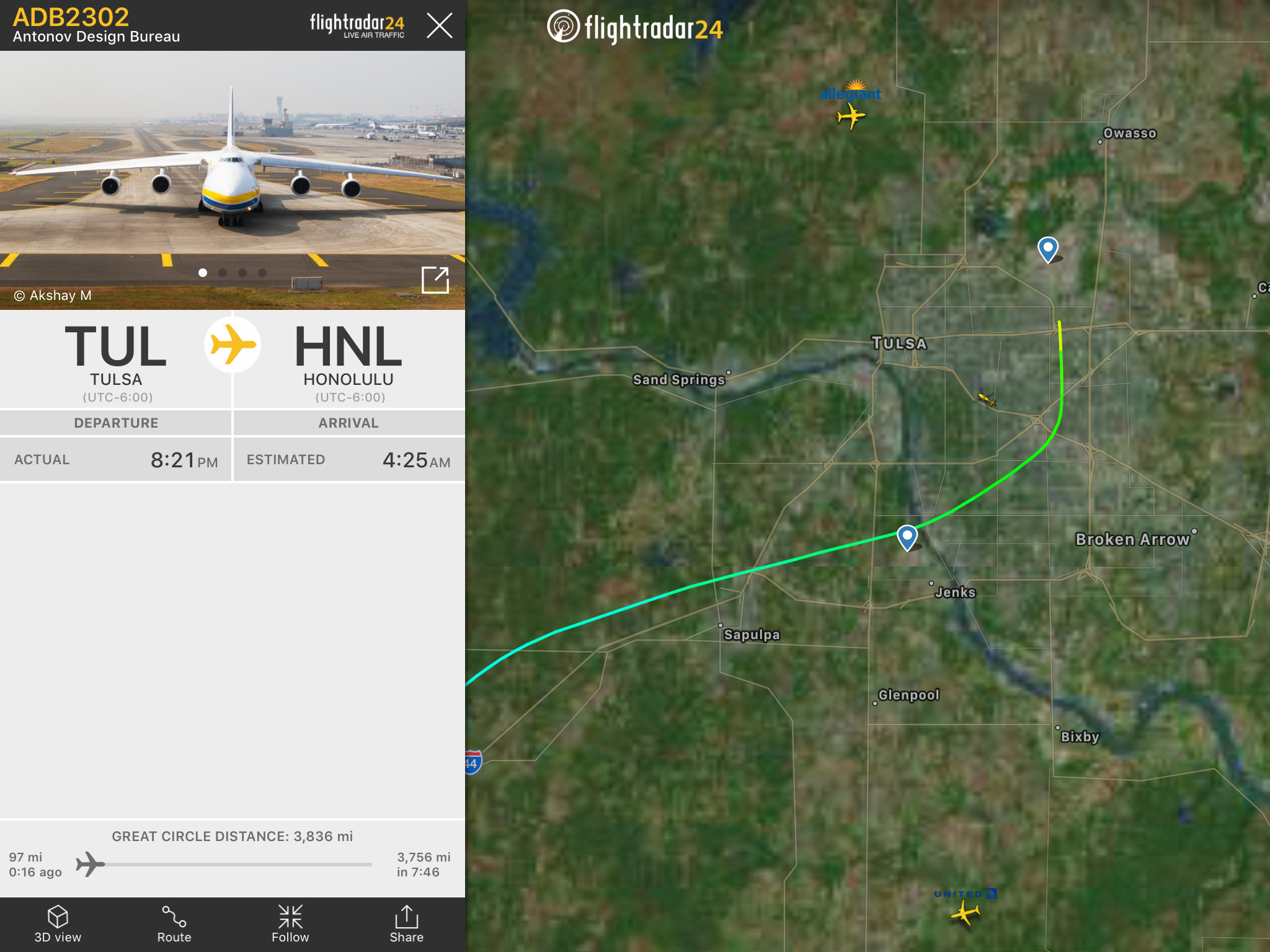Tap the airport pin north of Tulsa
Viewport: 1270px width, 952px height.
point(1047,249)
